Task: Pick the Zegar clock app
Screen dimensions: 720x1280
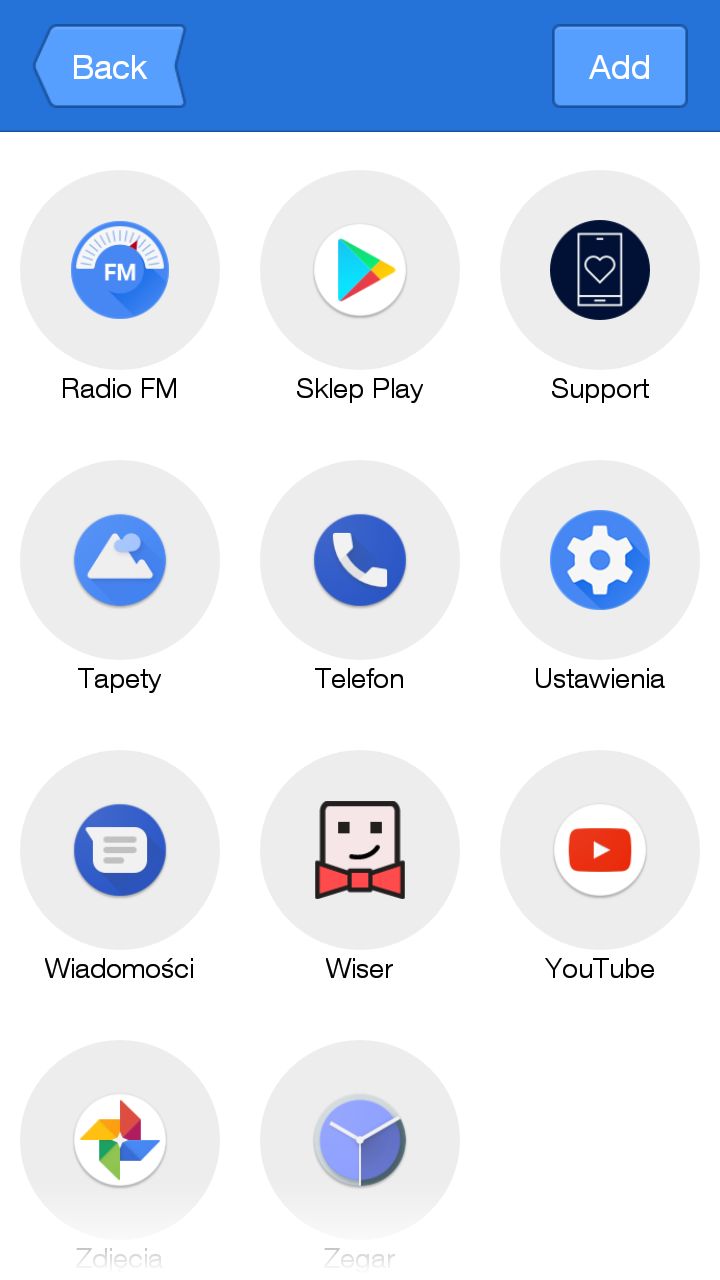Action: (x=360, y=1141)
